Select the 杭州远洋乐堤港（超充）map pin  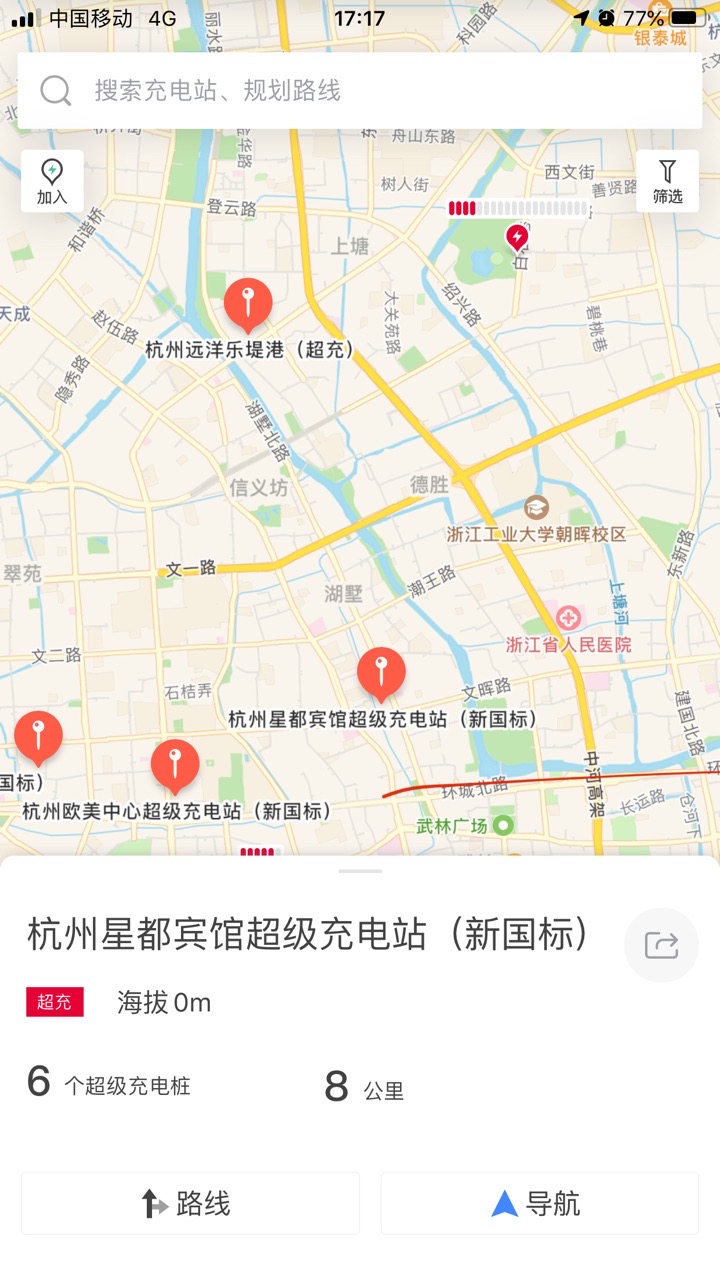[x=249, y=305]
